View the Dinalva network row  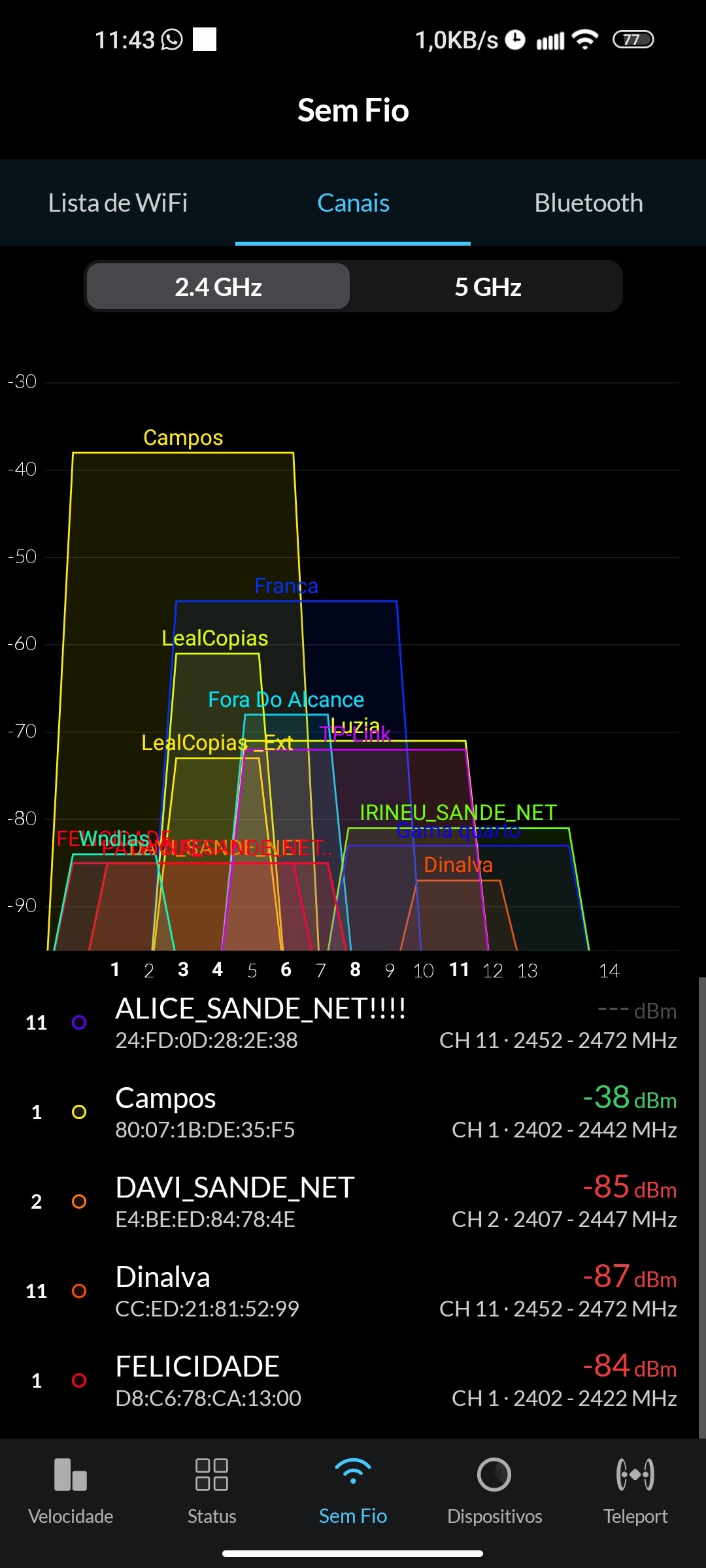pos(353,1292)
